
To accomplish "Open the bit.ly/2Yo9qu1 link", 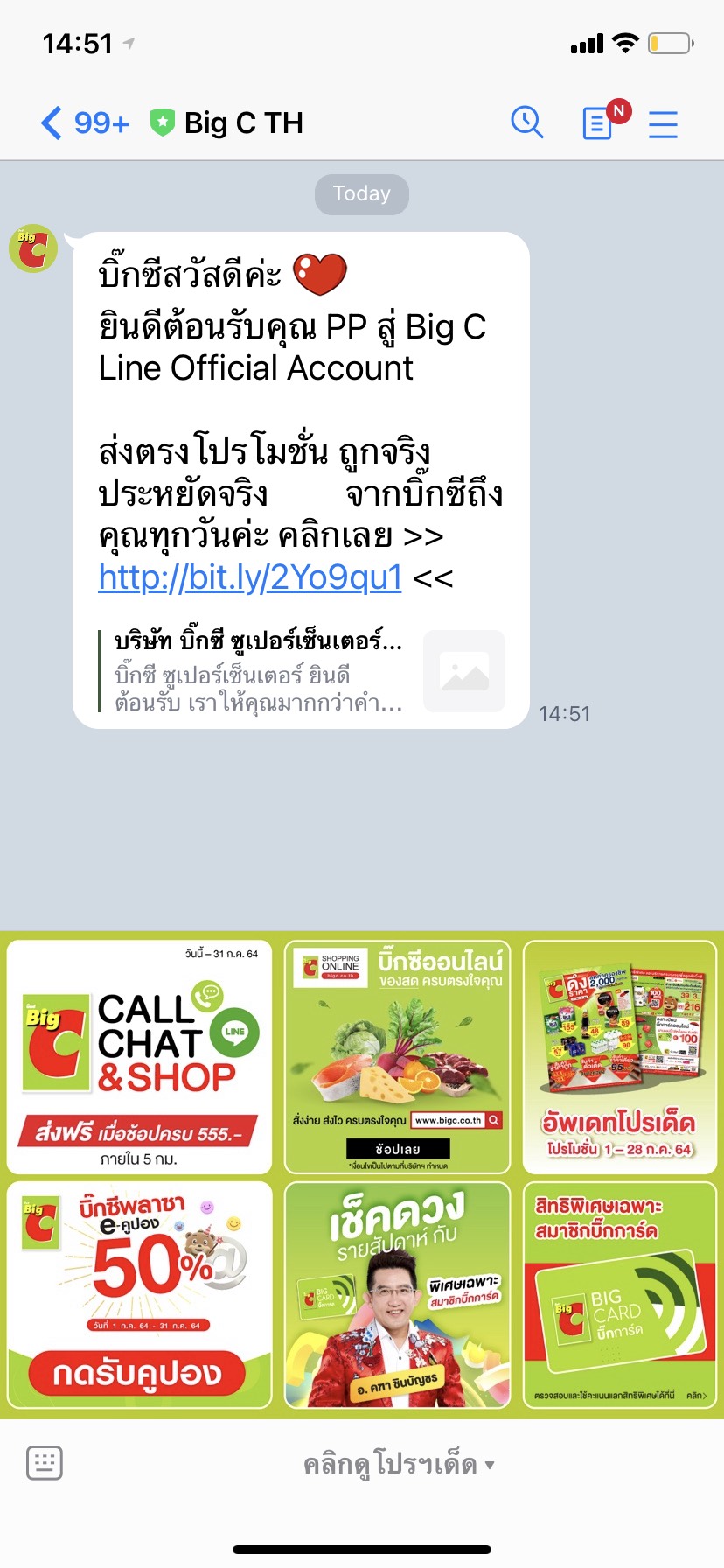I will (x=250, y=577).
